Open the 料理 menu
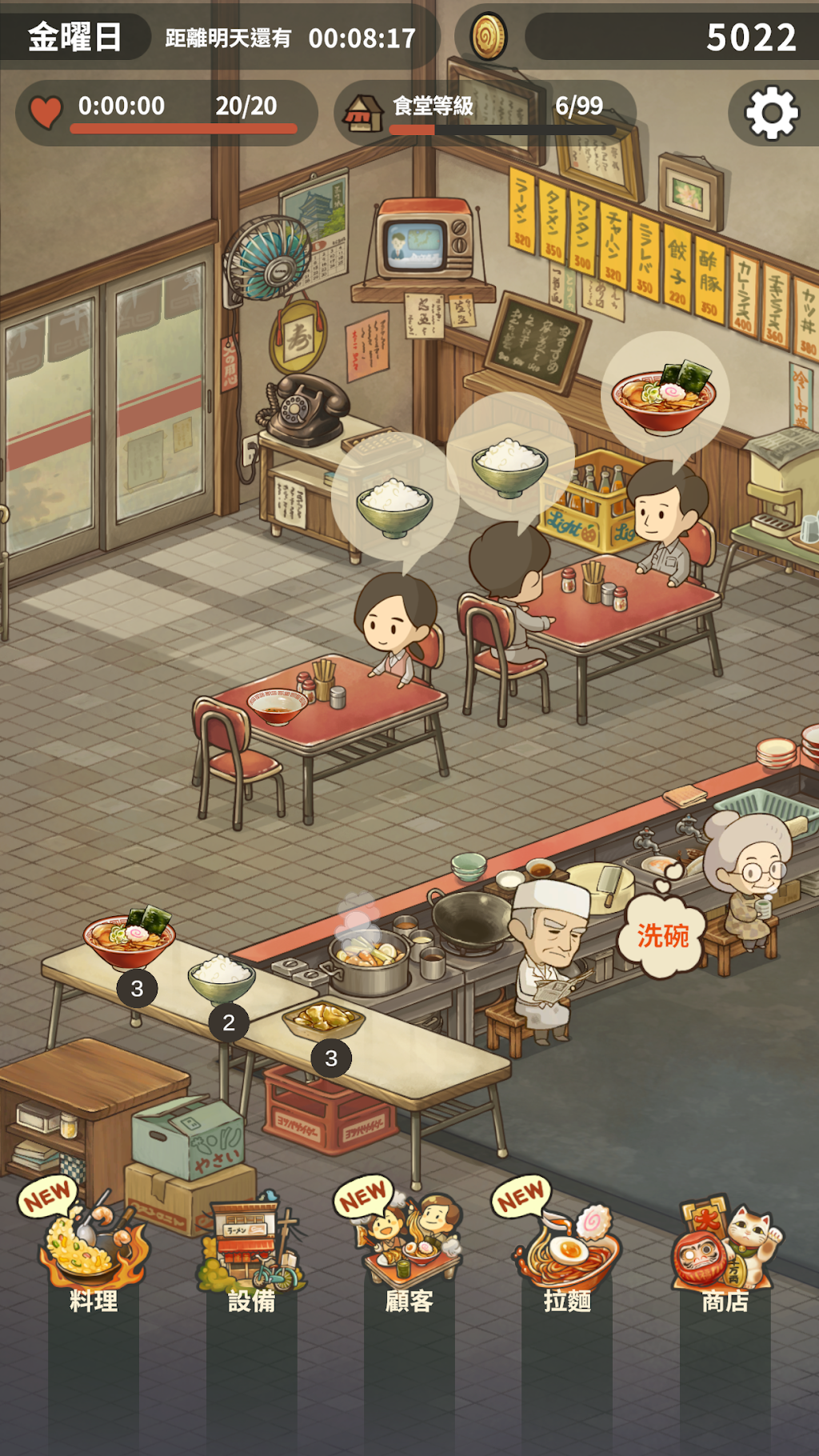This screenshot has width=819, height=1456. tap(93, 1248)
